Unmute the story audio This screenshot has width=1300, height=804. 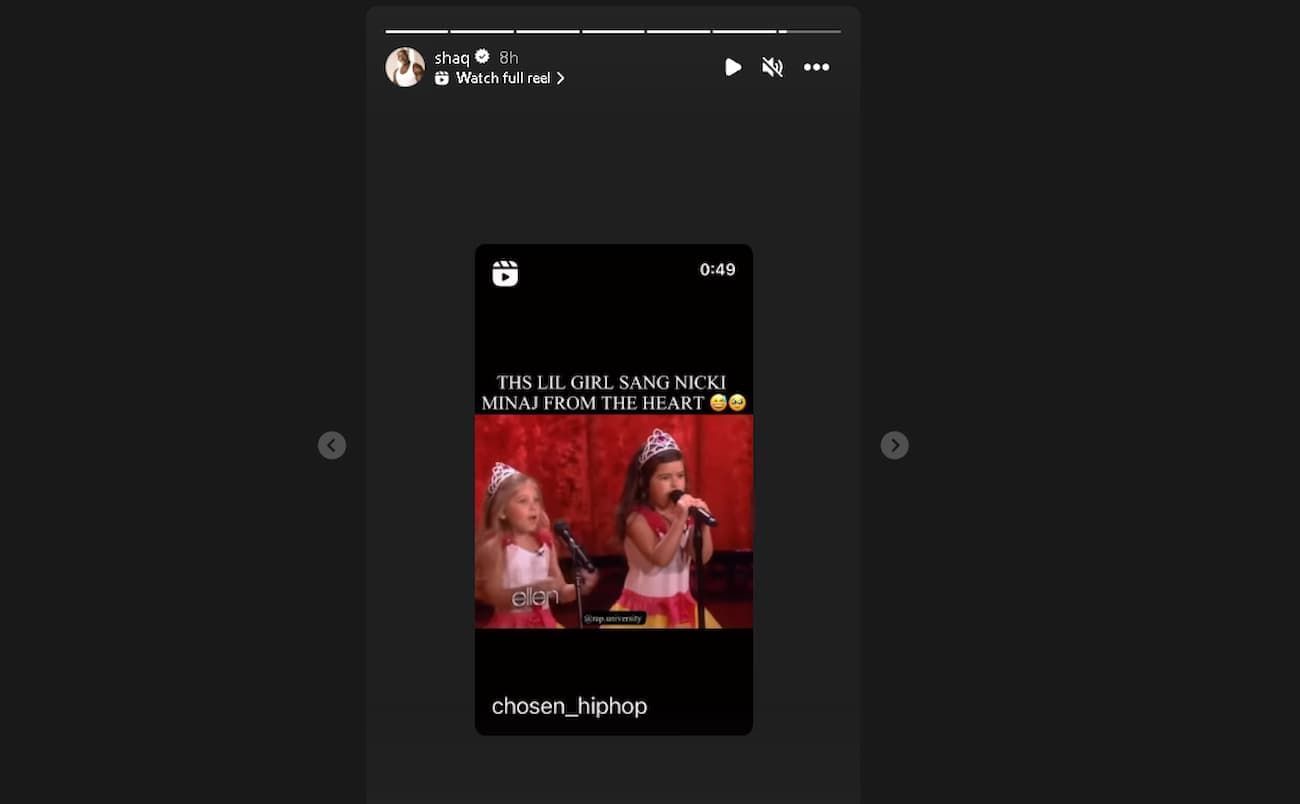pyautogui.click(x=772, y=67)
